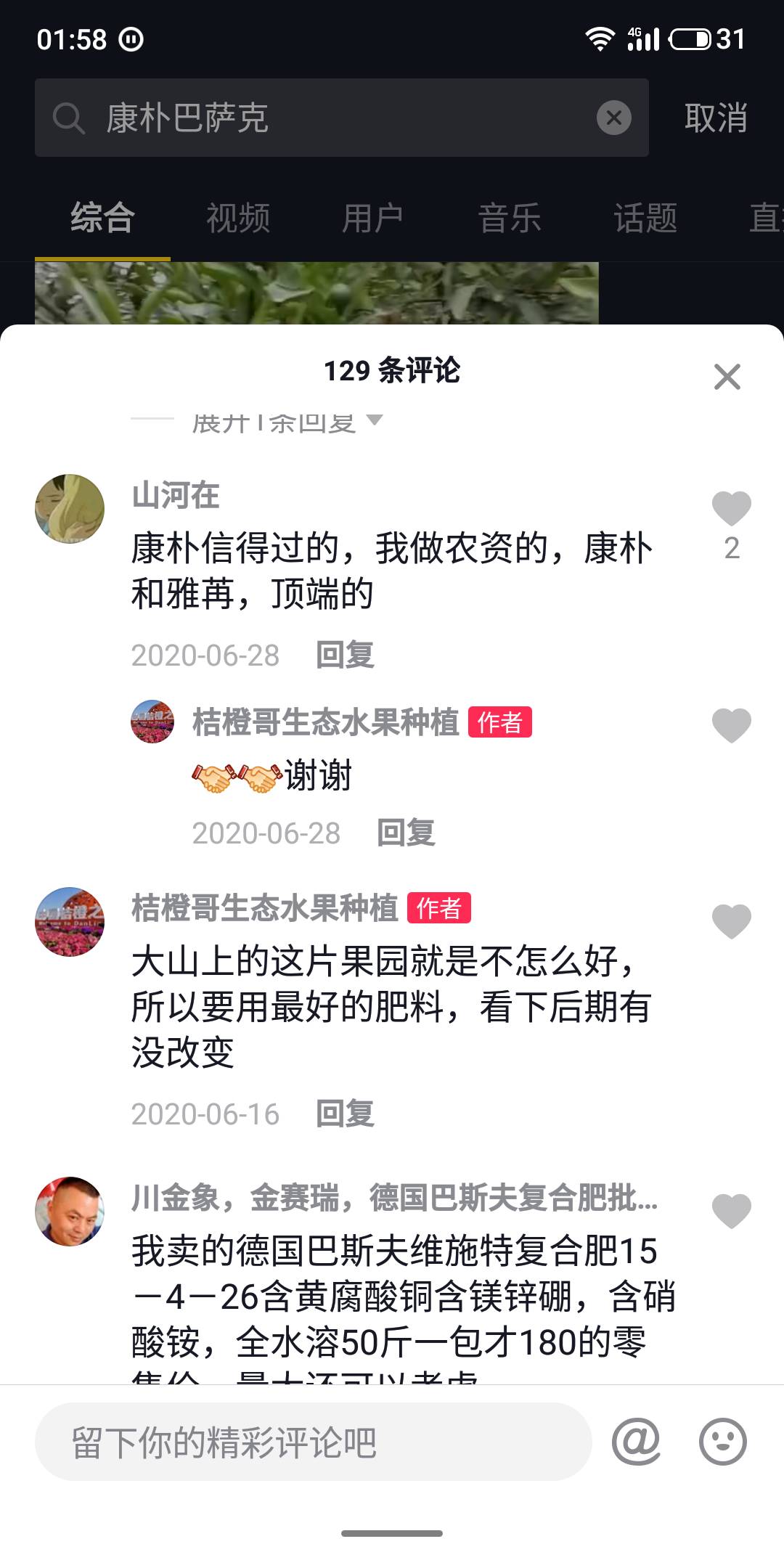Switch to the 音乐 tab
The image size is (784, 1568).
click(510, 218)
